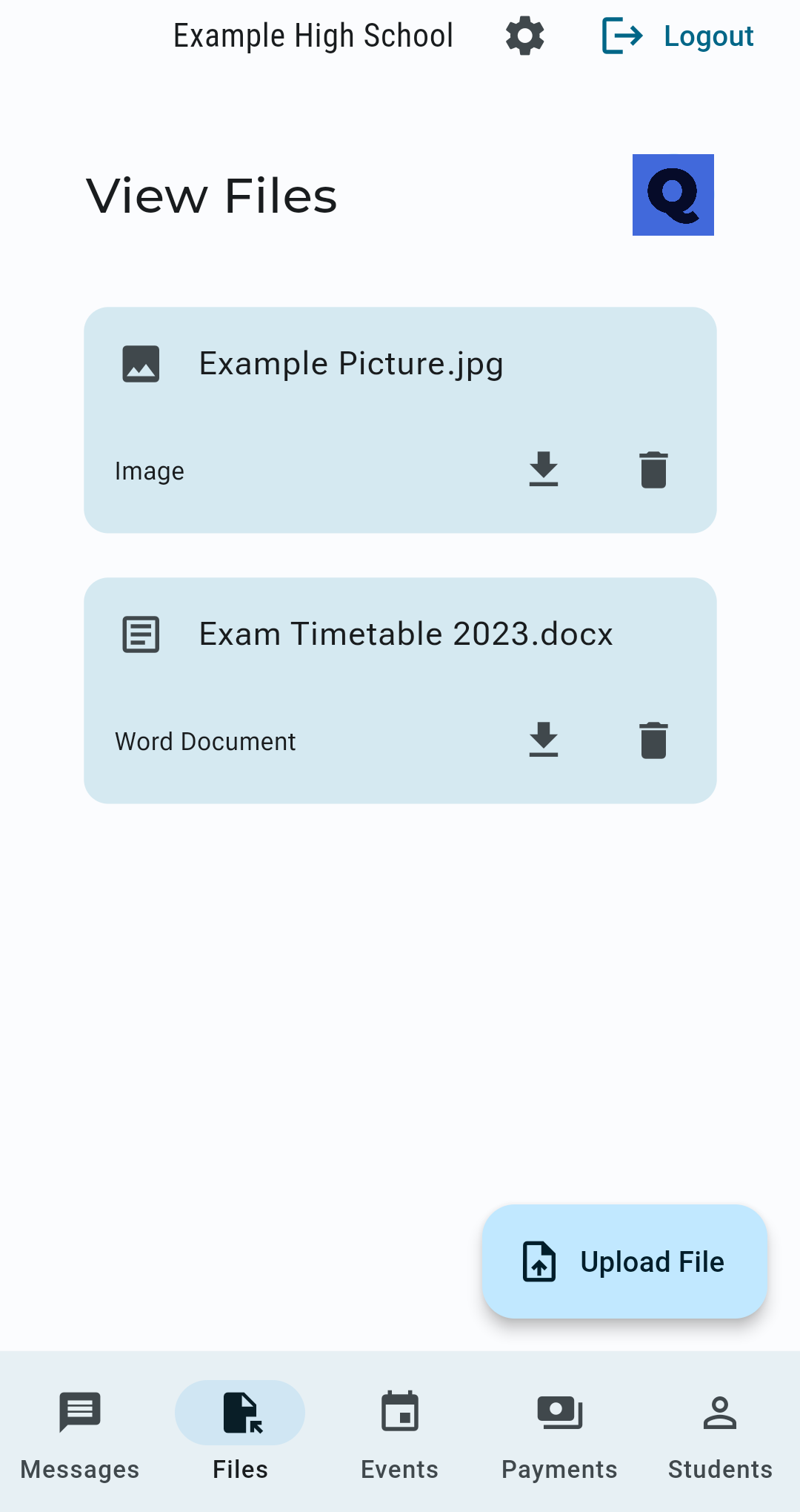Delete Exam Timetable 2023.docx

653,740
